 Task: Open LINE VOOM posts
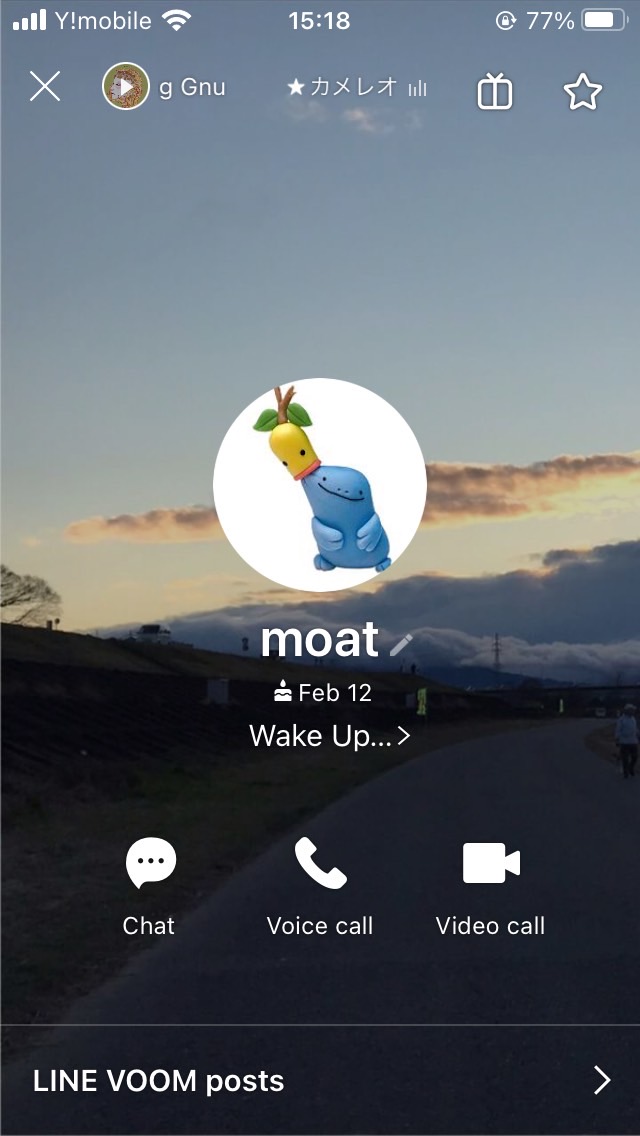pyautogui.click(x=320, y=1080)
